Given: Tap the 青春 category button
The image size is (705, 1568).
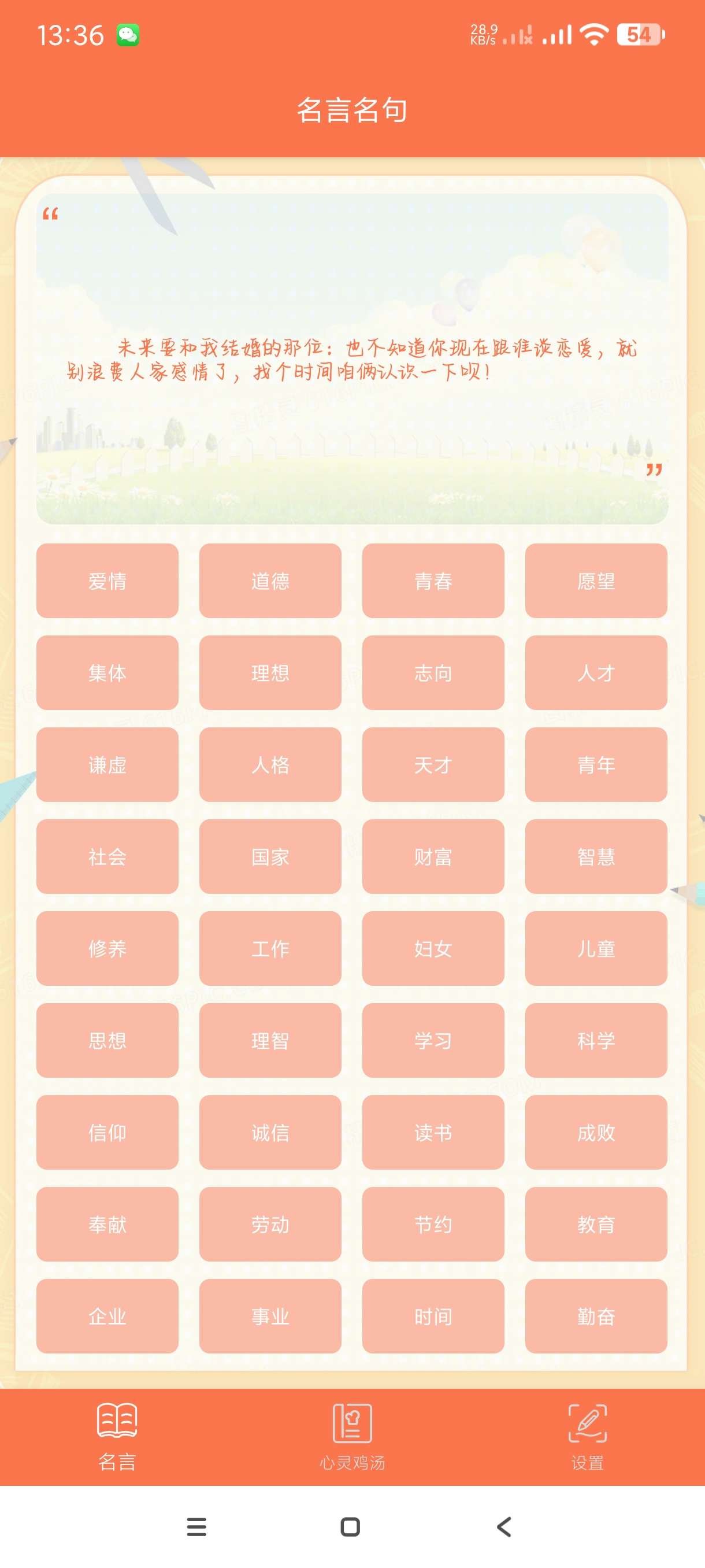Looking at the screenshot, I should tap(433, 580).
